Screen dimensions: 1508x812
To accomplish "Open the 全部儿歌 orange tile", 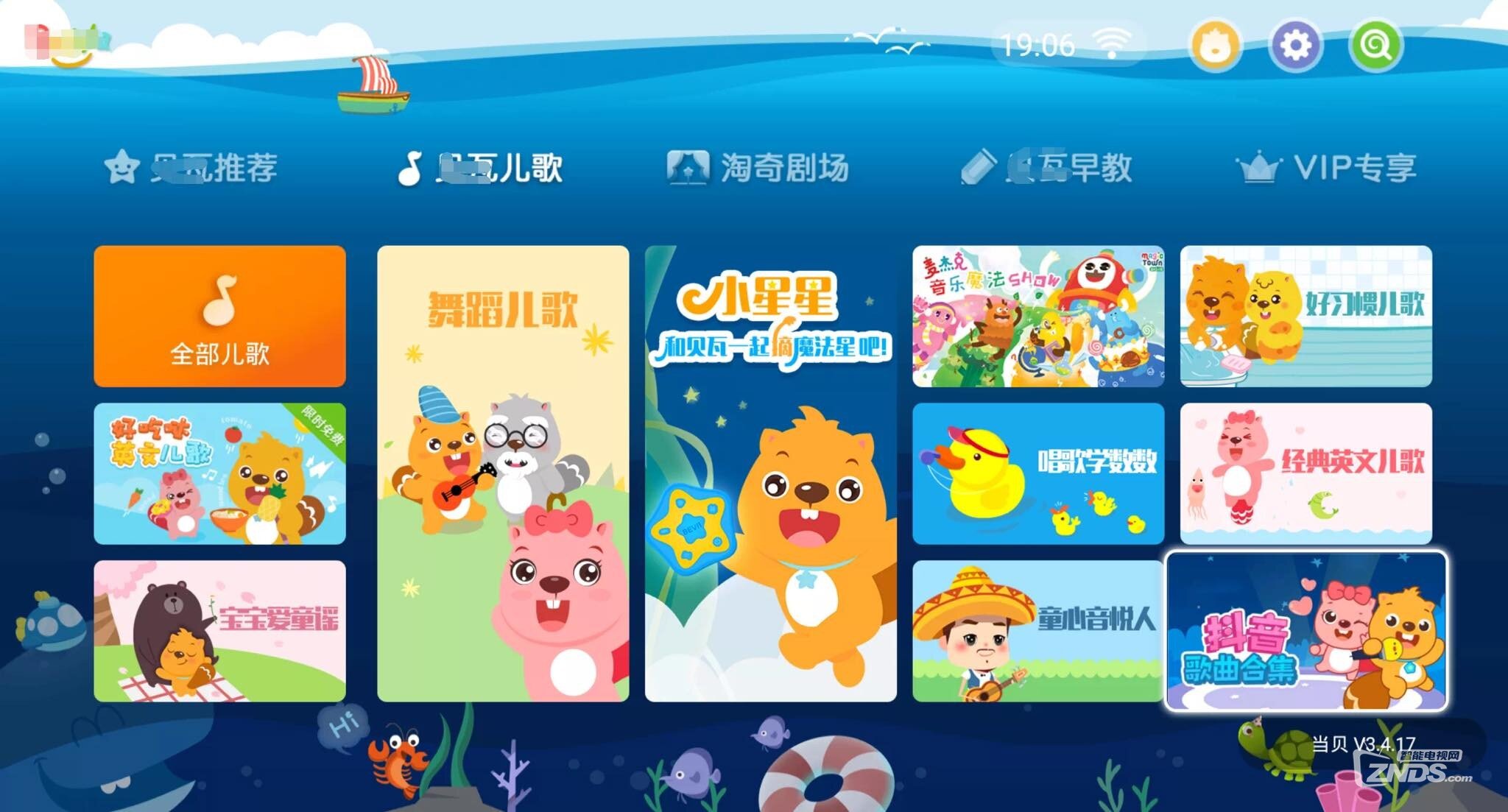I will [219, 317].
